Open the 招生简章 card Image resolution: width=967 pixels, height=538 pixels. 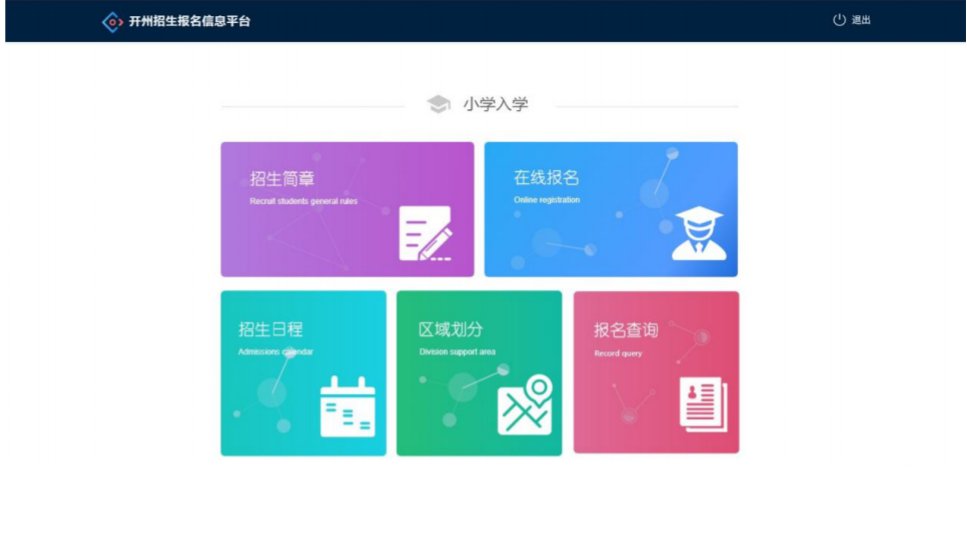347,209
